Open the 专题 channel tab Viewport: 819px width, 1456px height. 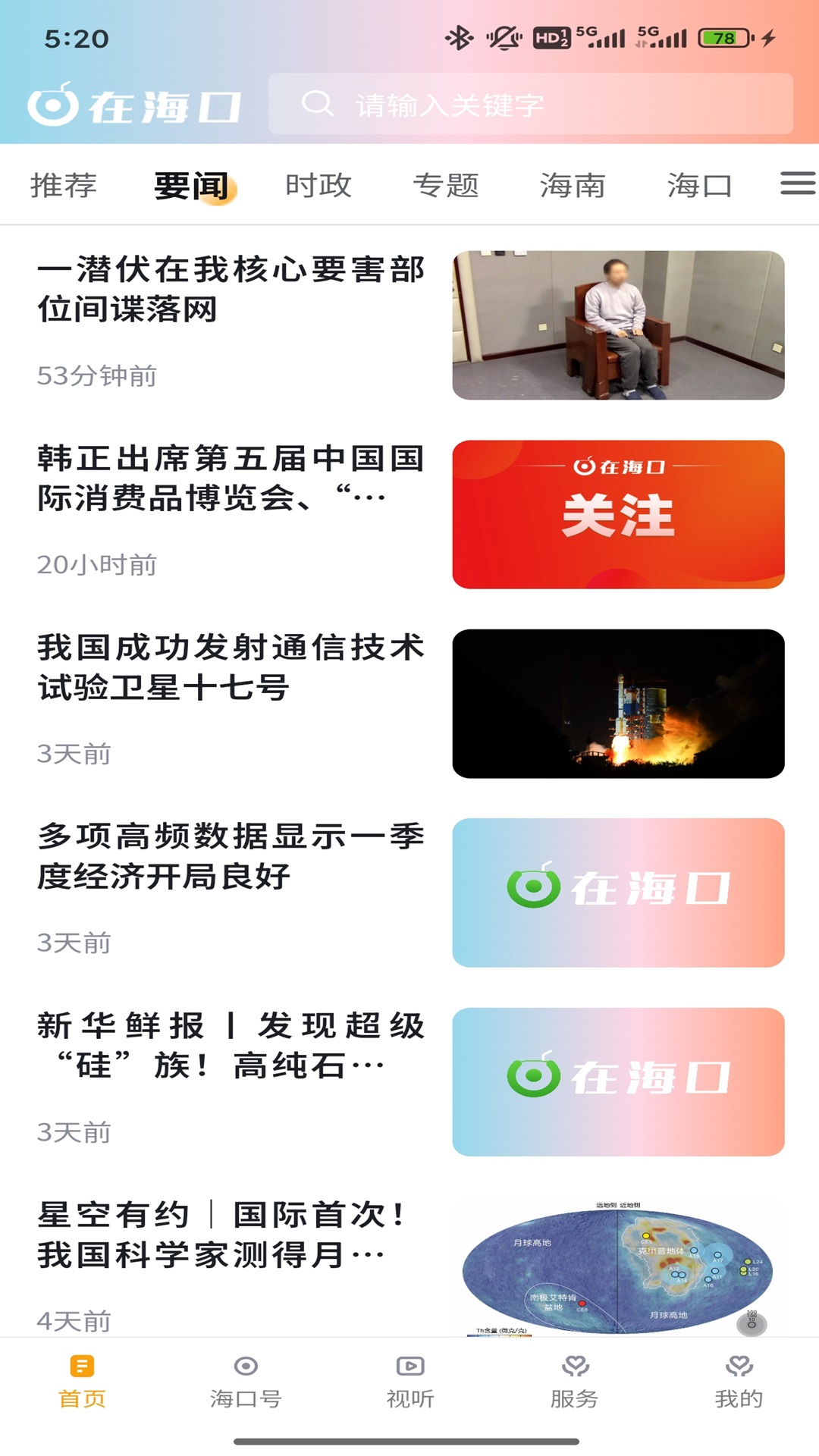[x=446, y=184]
